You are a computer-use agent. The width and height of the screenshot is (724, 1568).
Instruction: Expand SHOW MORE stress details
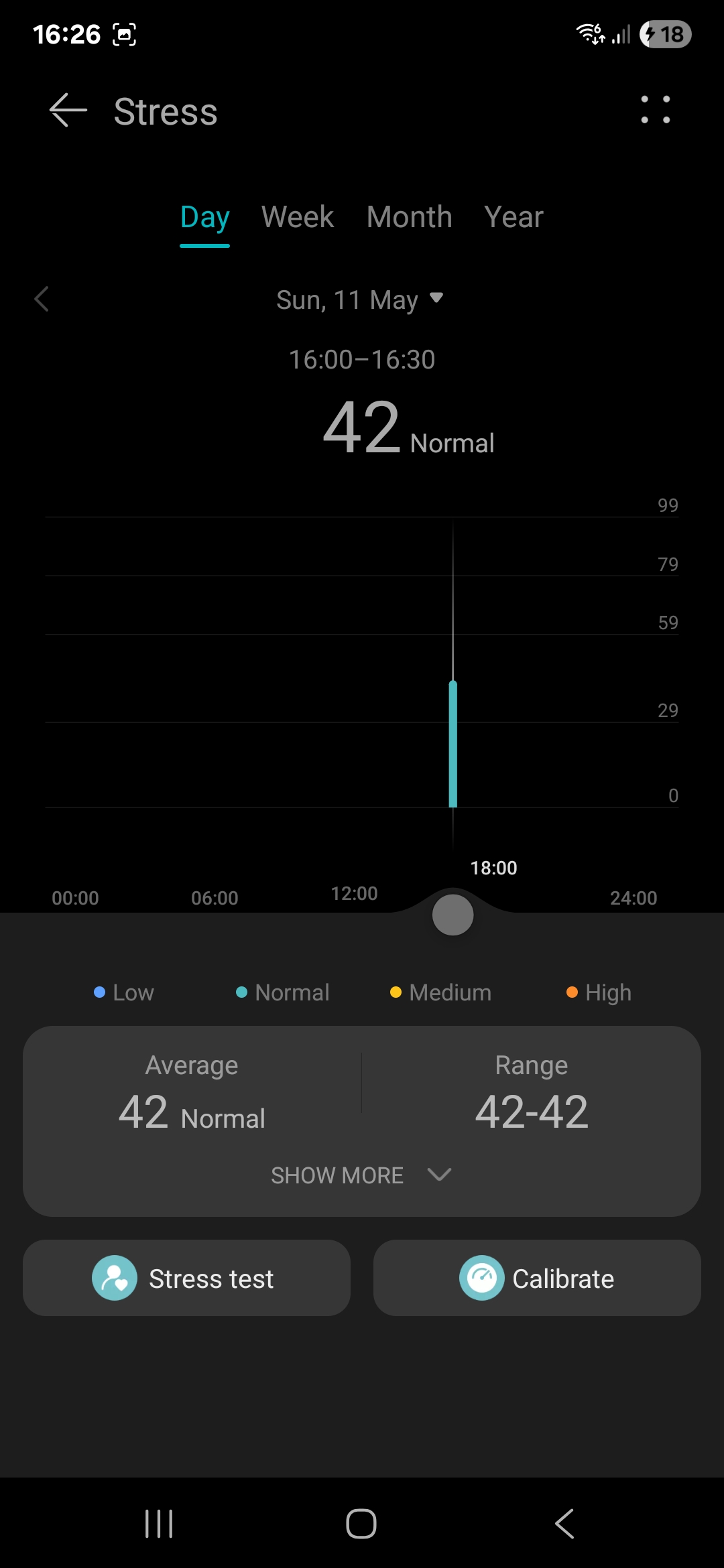point(362,1175)
